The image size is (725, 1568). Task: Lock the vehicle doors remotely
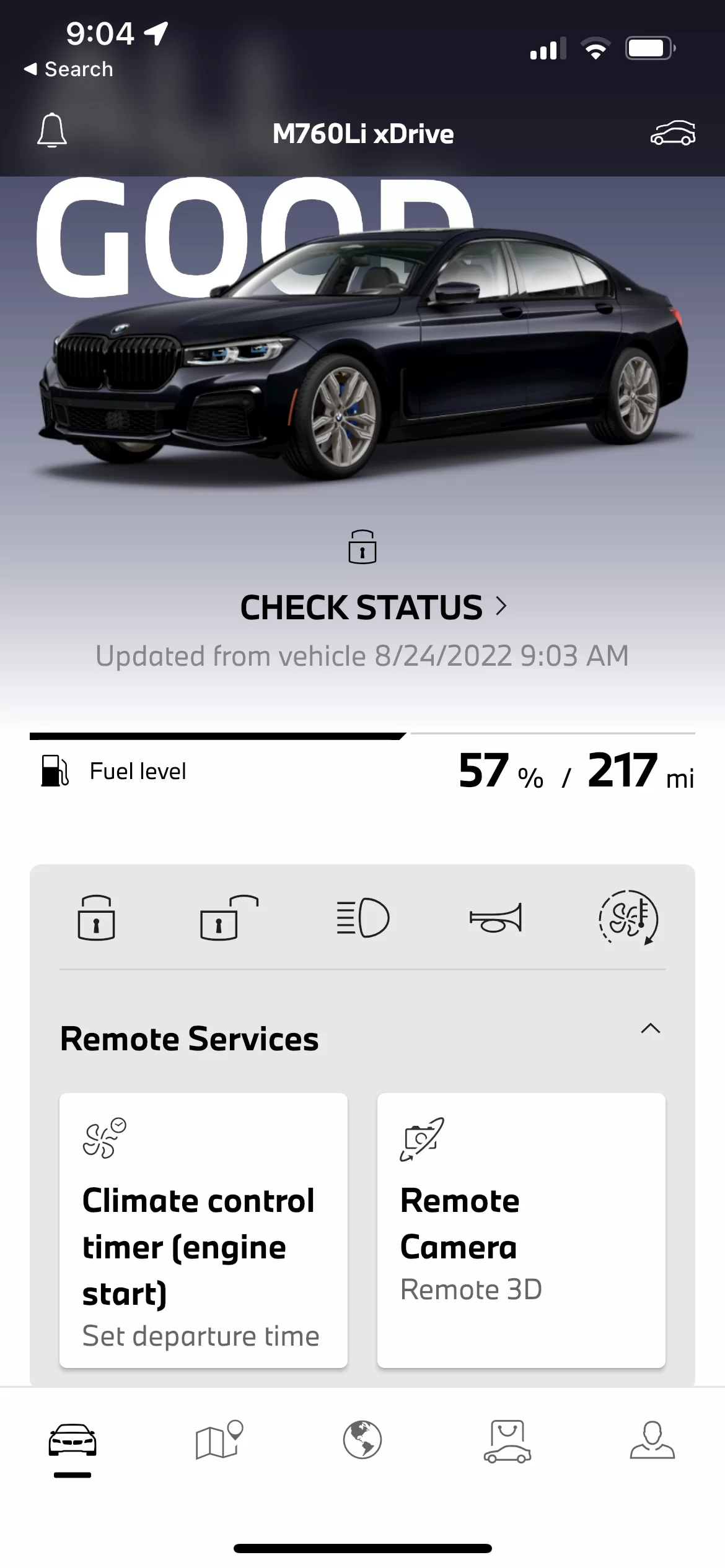(x=96, y=918)
